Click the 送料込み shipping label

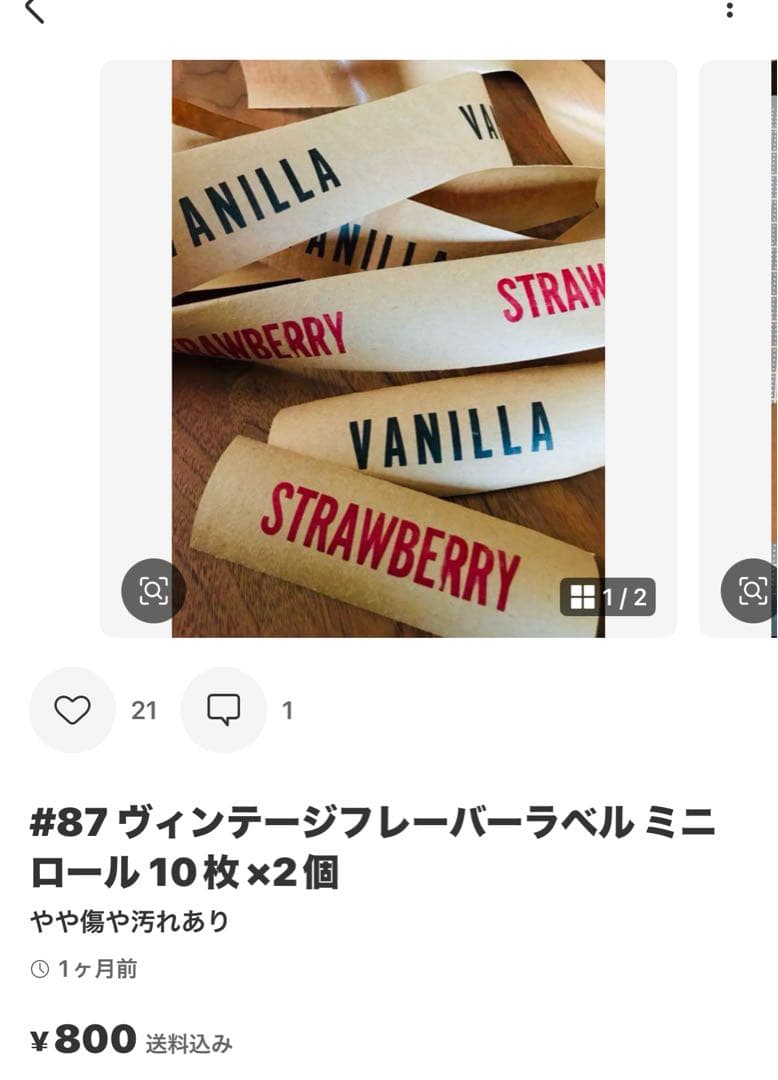click(x=192, y=1042)
